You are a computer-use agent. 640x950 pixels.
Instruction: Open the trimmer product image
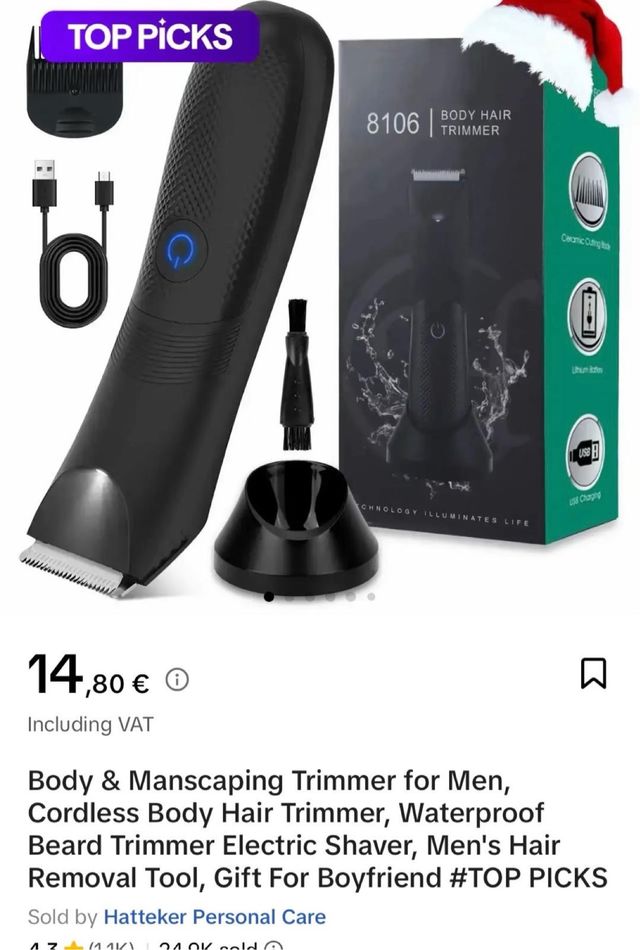[x=320, y=300]
